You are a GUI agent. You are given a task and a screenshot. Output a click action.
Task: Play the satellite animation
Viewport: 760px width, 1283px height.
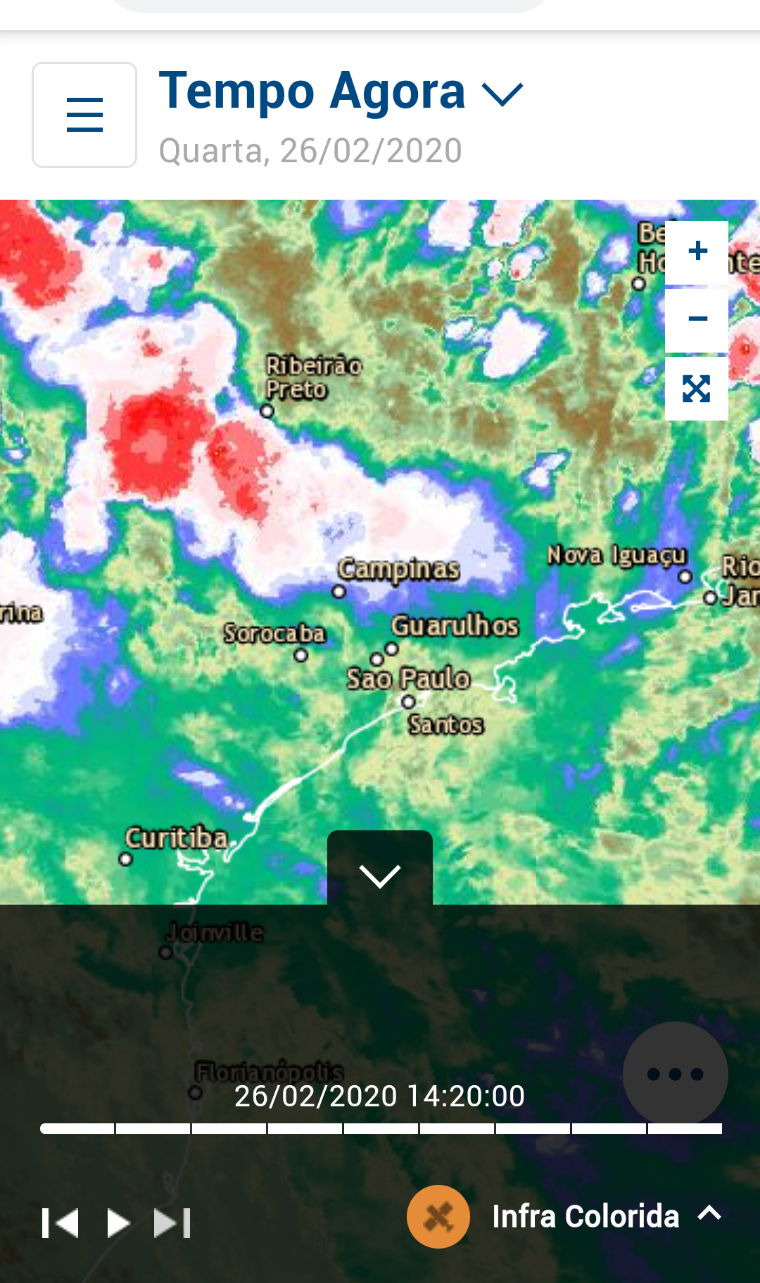point(118,1223)
